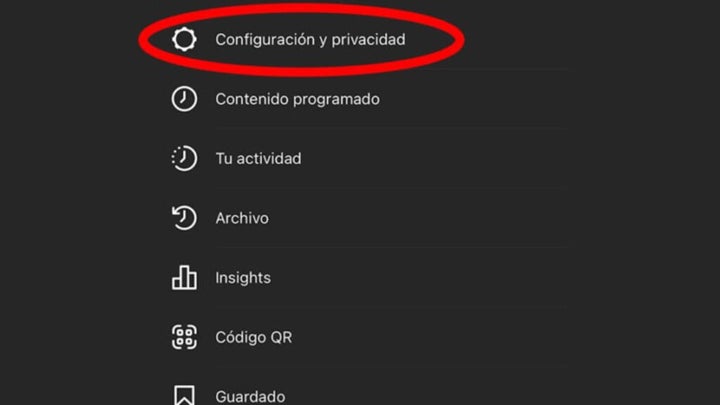This screenshot has height=405, width=720.
Task: Open the Archivo row
Action: 242,218
